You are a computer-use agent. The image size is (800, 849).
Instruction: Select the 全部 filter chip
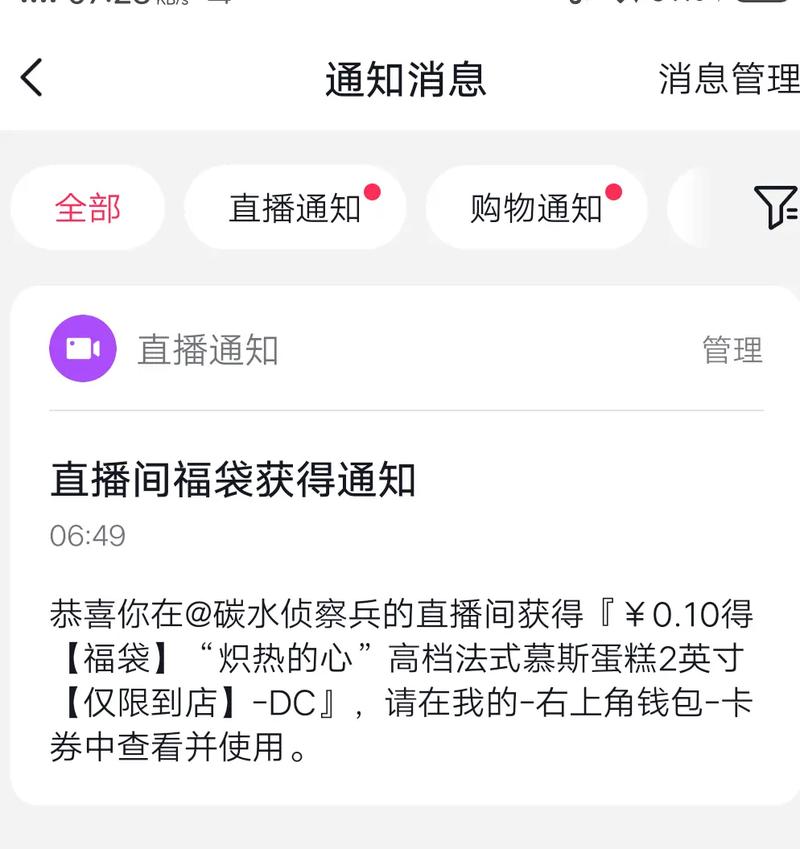(88, 208)
